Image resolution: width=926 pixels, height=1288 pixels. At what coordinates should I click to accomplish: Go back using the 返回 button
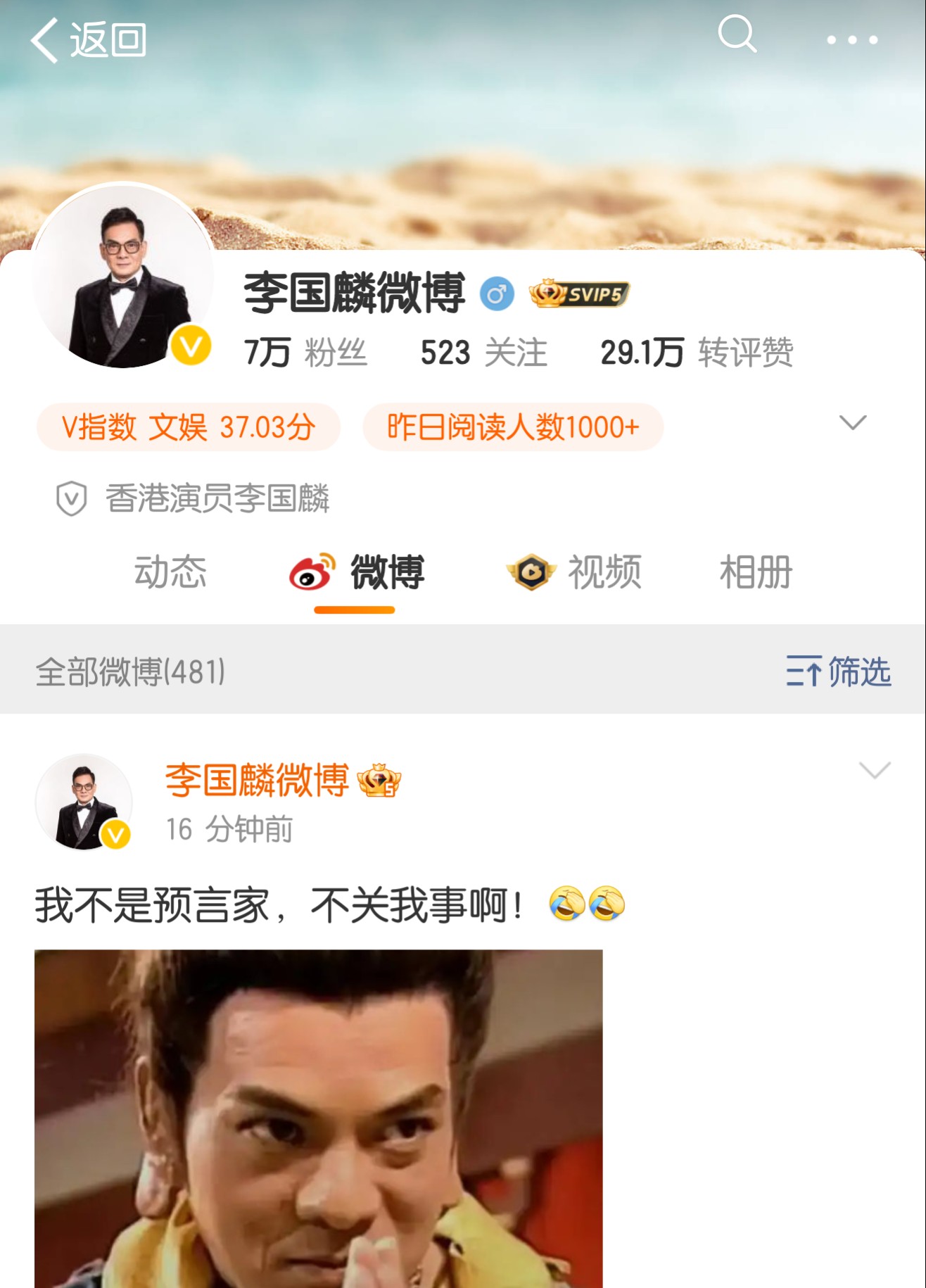coord(88,39)
